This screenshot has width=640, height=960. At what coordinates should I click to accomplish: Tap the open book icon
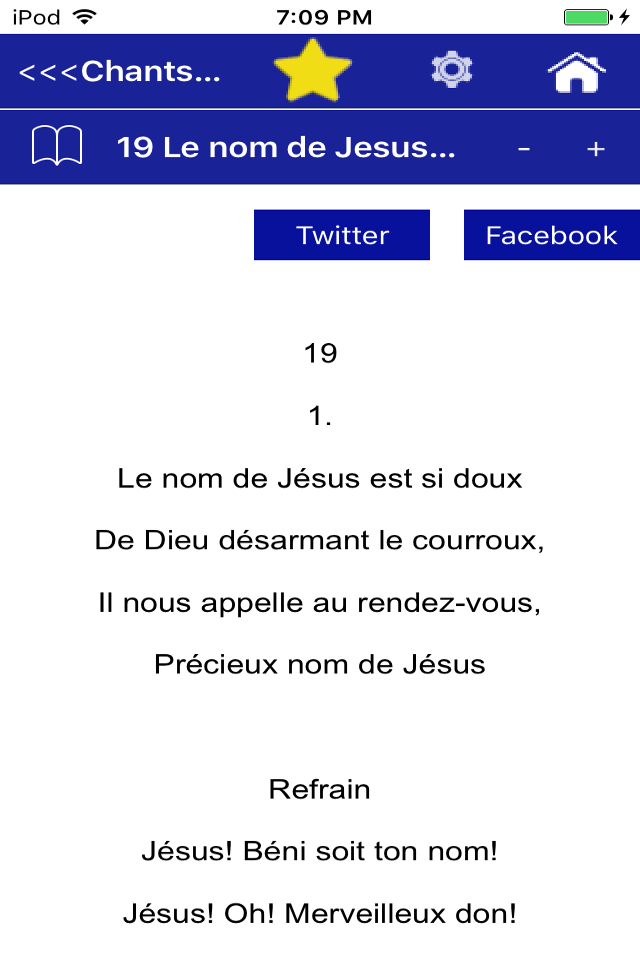pyautogui.click(x=57, y=145)
